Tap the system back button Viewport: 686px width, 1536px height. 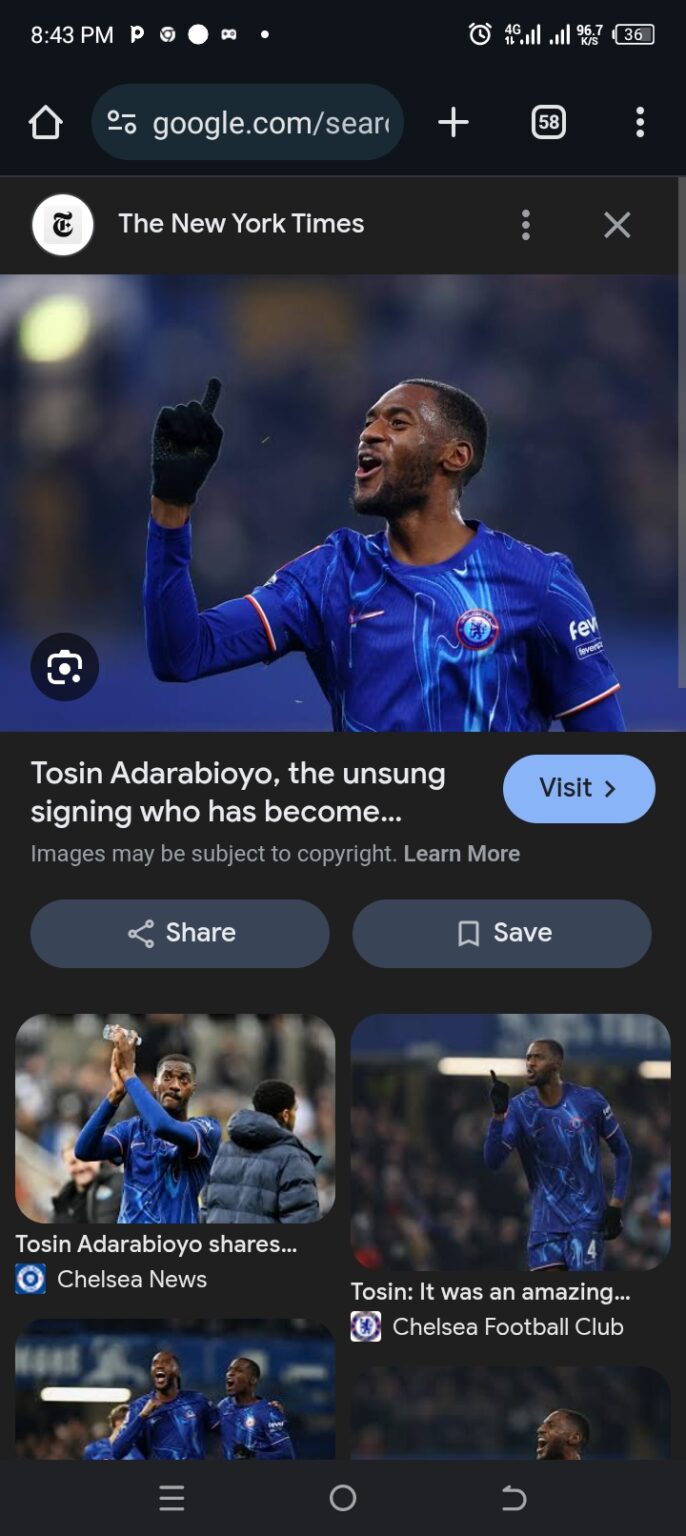click(514, 1497)
